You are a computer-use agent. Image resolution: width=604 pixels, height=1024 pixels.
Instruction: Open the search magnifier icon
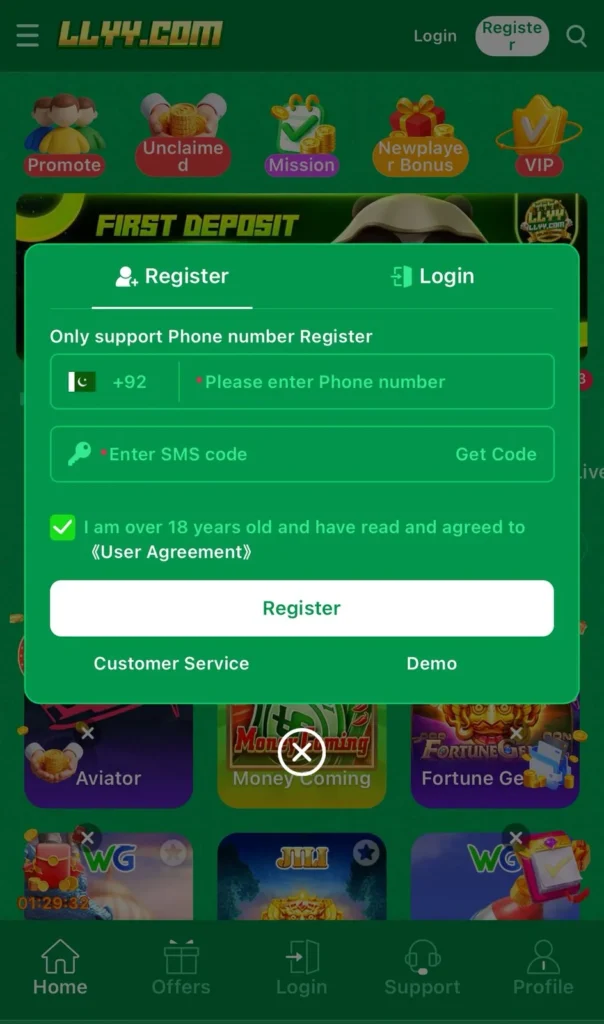(x=576, y=36)
